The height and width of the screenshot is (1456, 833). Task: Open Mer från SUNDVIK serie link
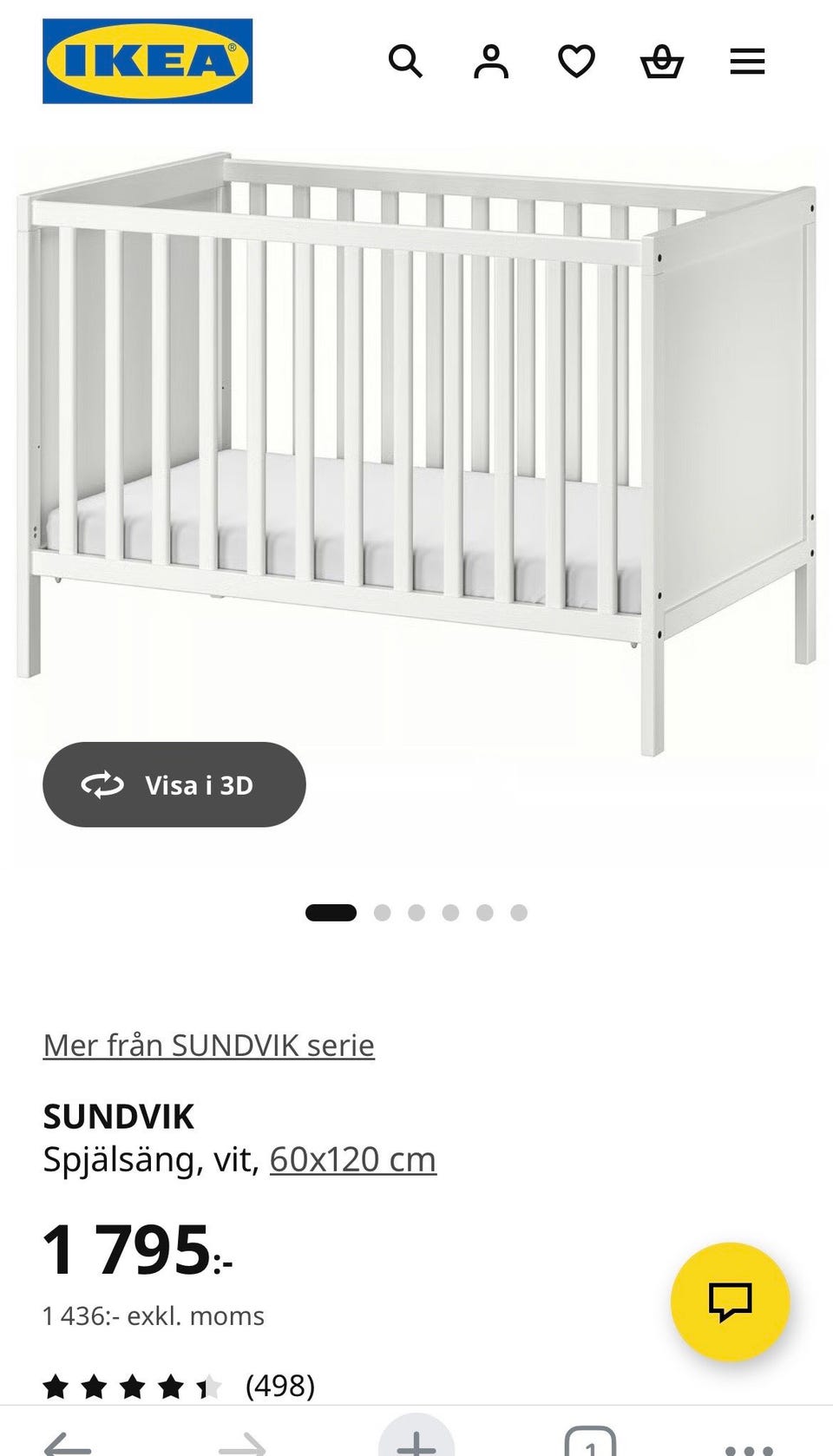[209, 1046]
